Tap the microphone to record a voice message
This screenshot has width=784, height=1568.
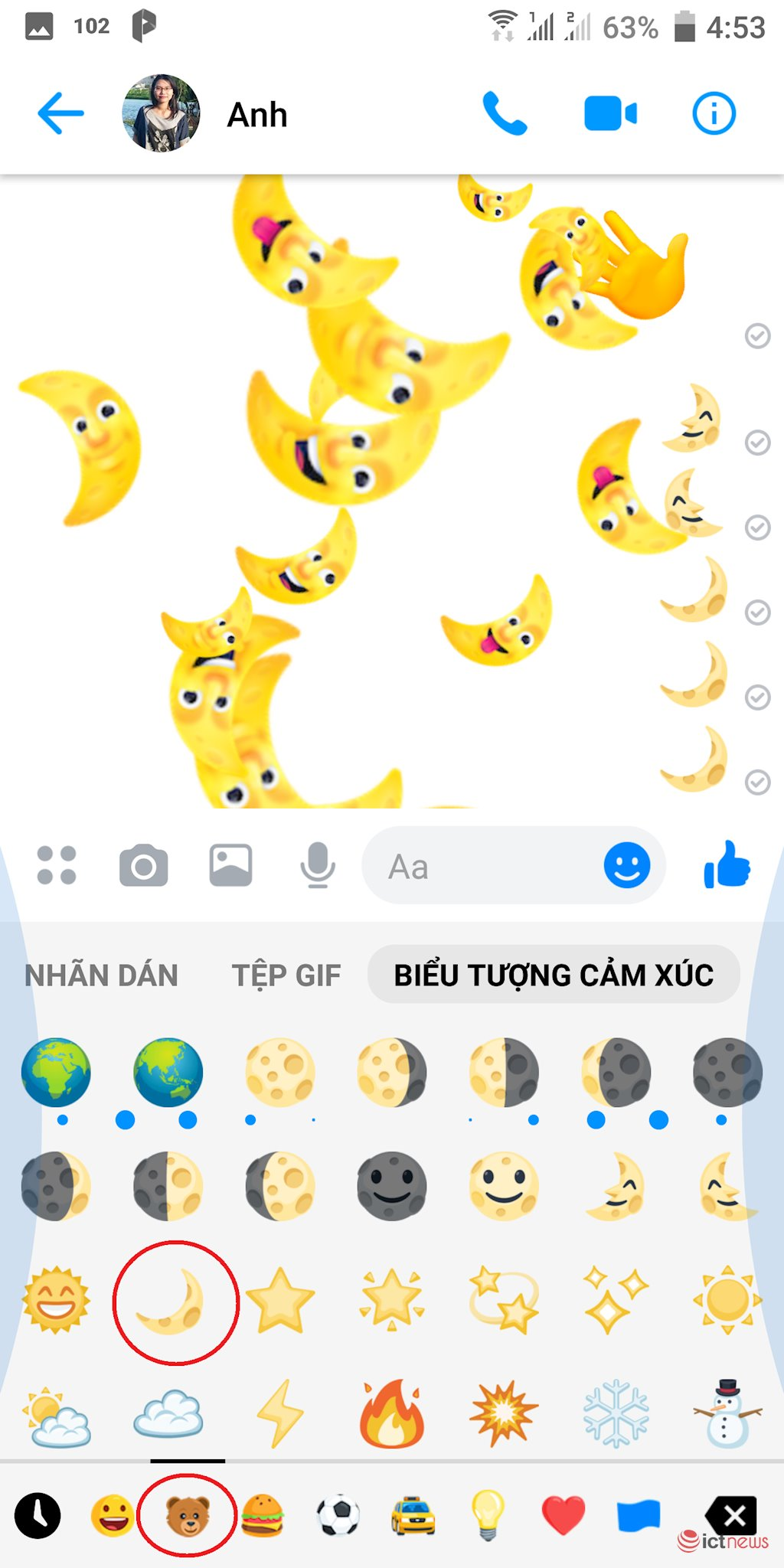317,866
